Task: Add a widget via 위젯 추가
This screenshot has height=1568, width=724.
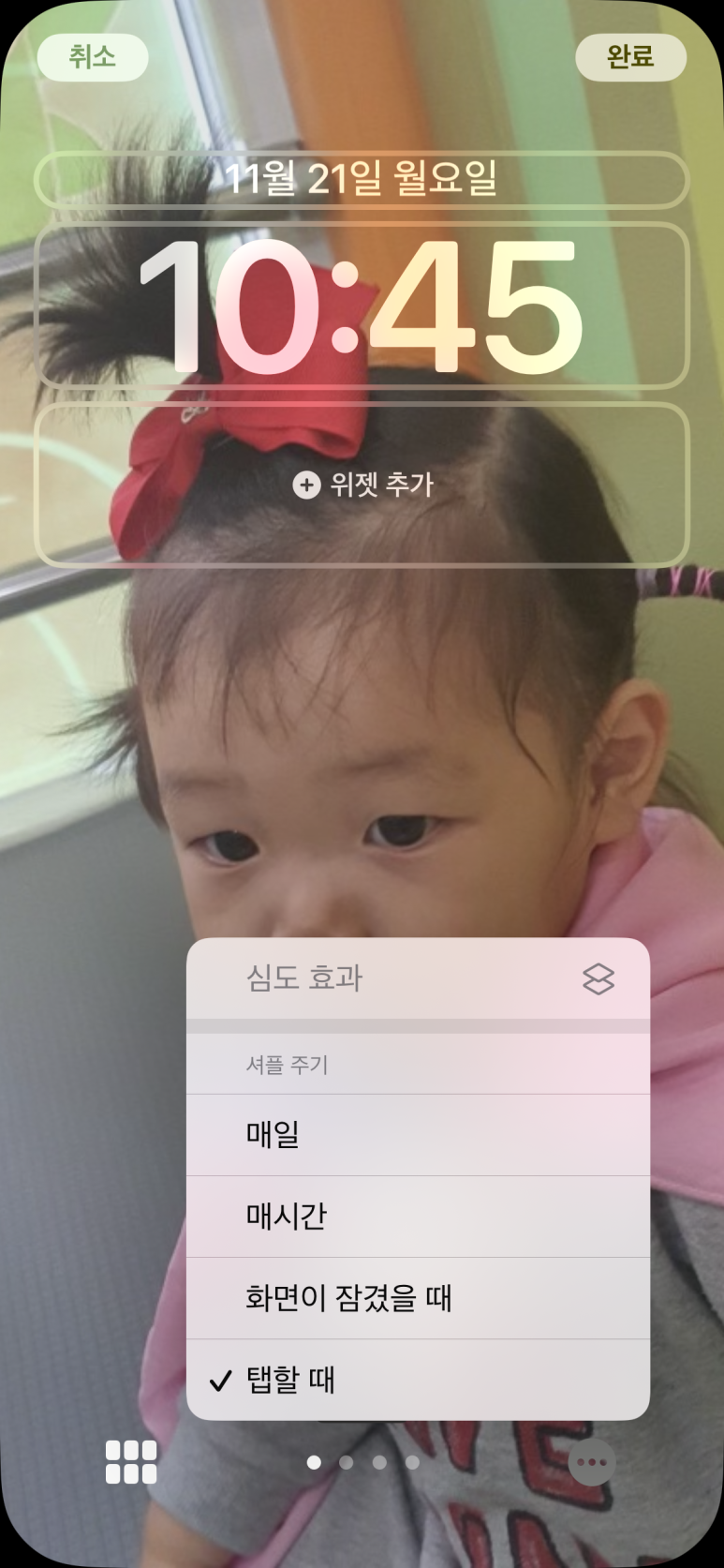Action: [362, 485]
